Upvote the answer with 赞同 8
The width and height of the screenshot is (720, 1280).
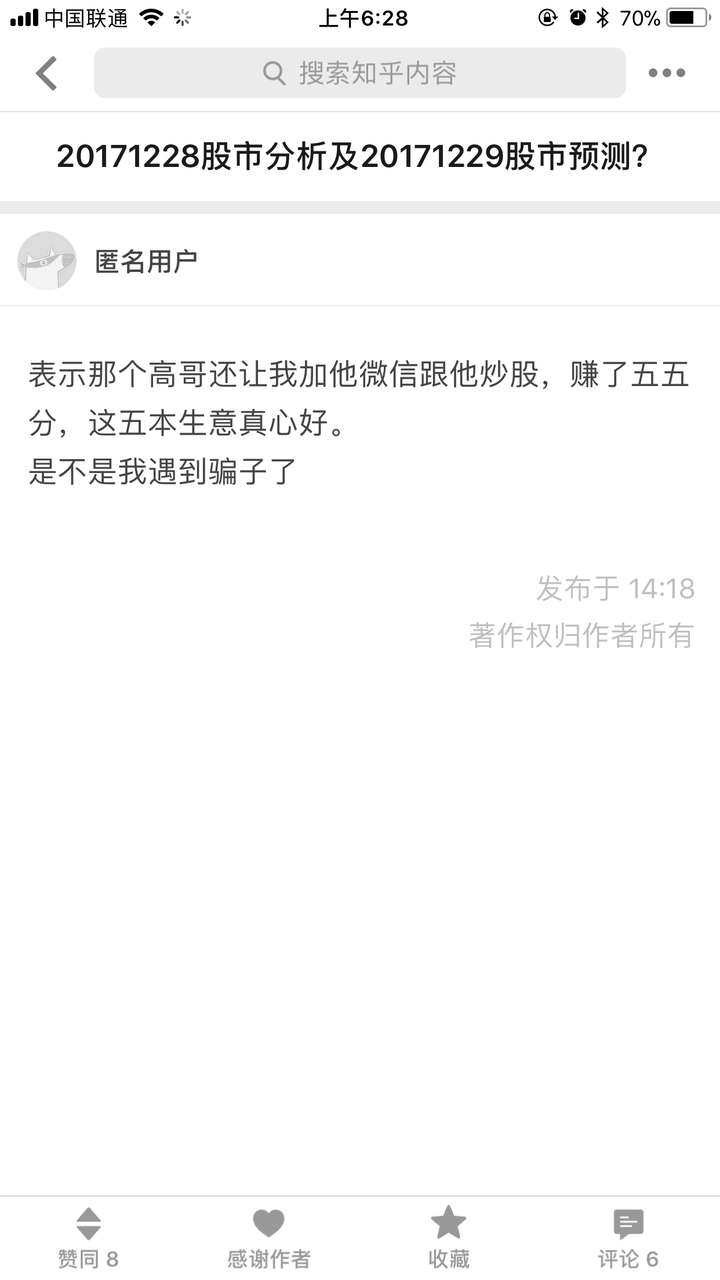89,1238
